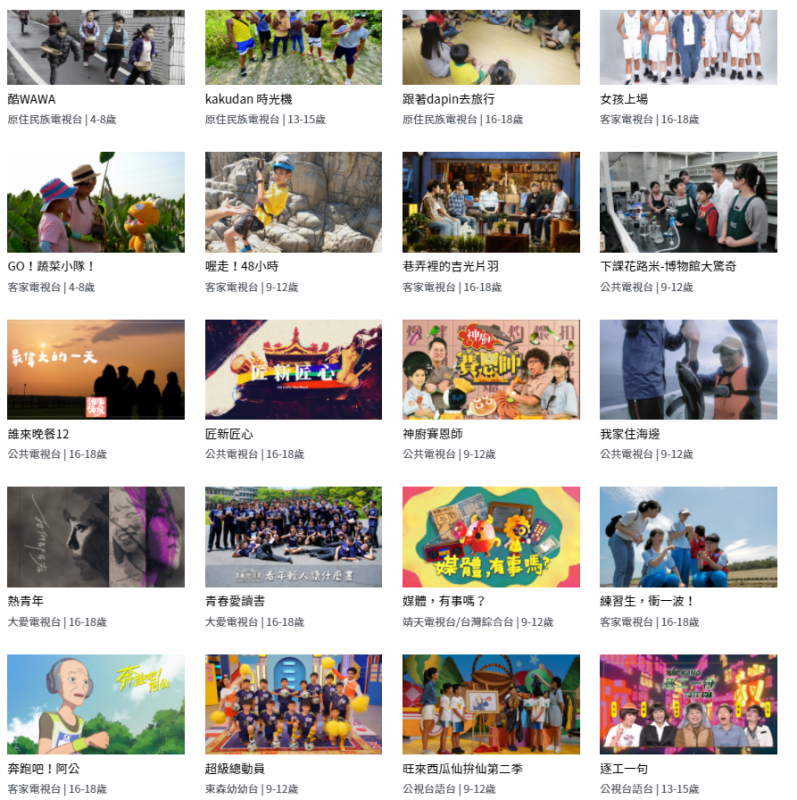This screenshot has height=800, width=797.
Task: Open 匠新匠心 show tile
Action: coord(293,369)
